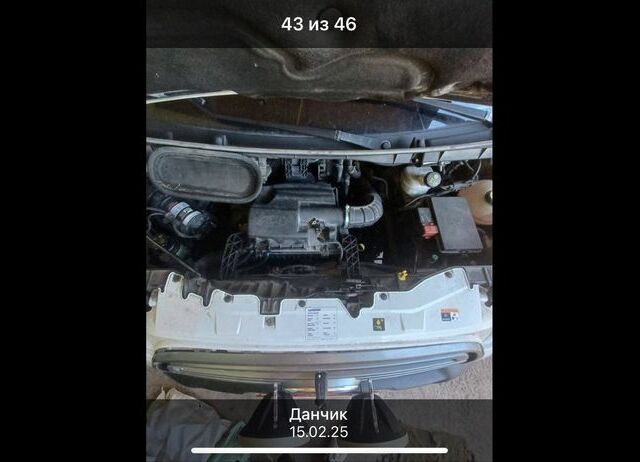Open the message from Данчик dated 15.02.25

click(x=319, y=422)
